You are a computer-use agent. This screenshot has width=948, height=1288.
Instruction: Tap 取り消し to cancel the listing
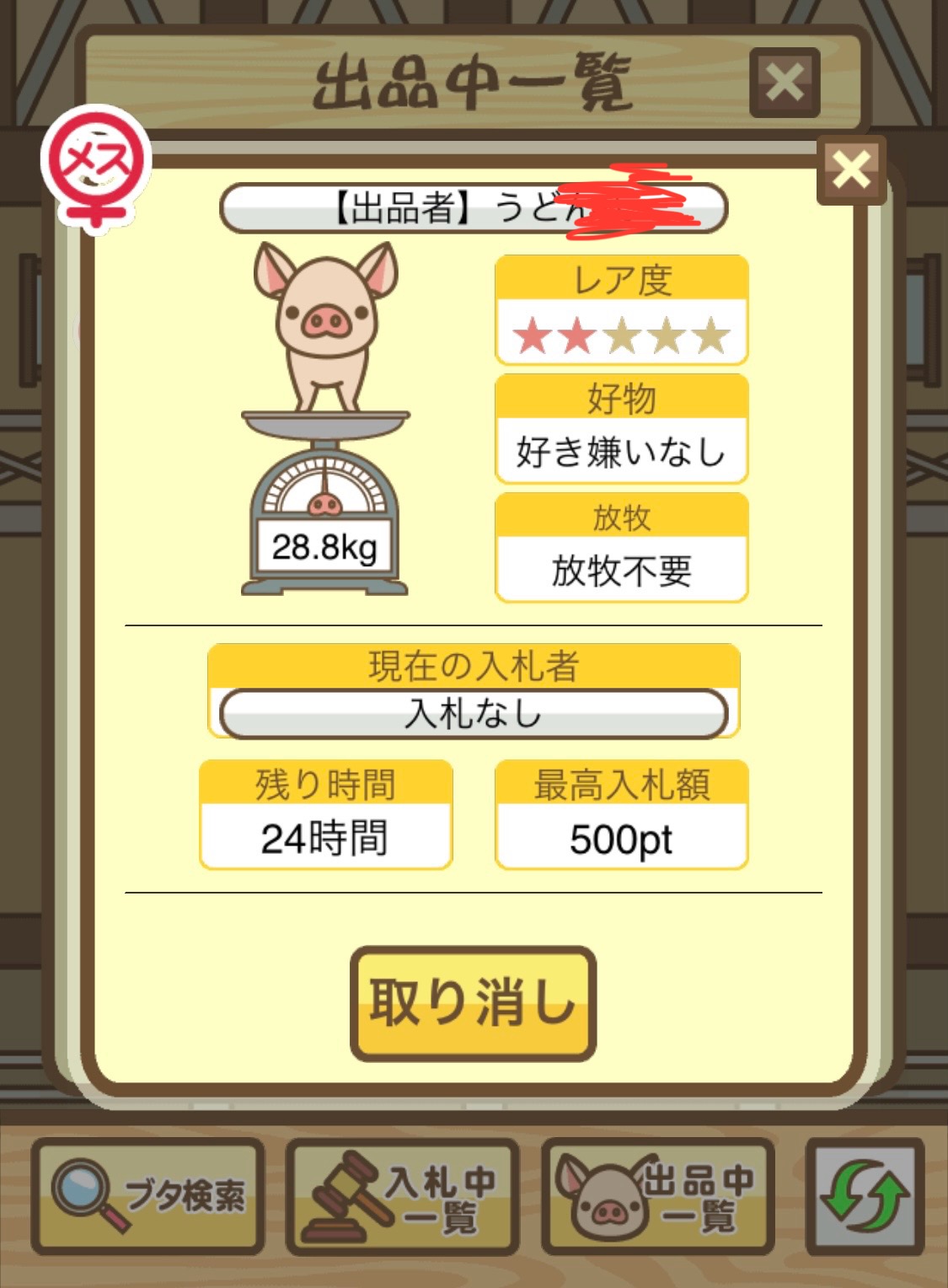click(473, 1002)
